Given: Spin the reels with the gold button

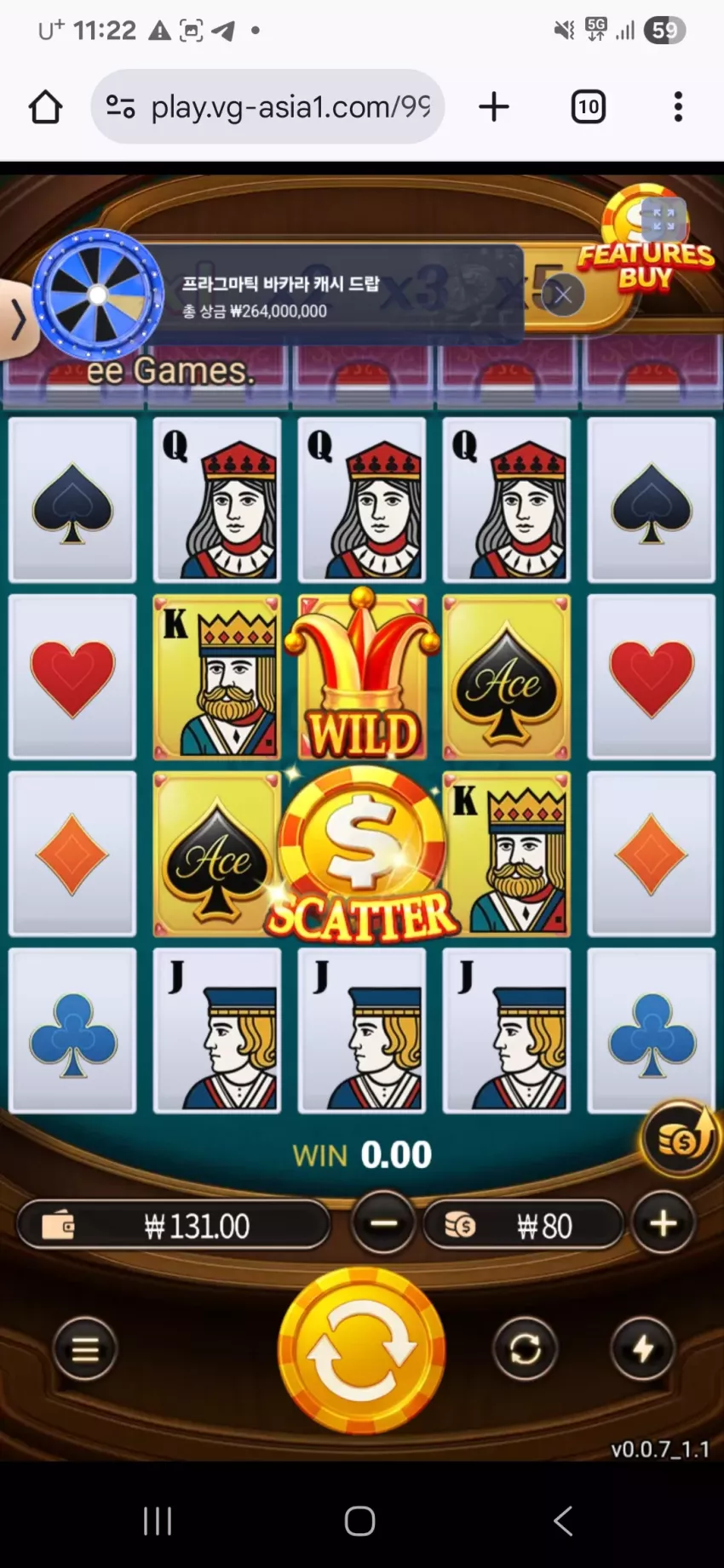Looking at the screenshot, I should 362,1350.
